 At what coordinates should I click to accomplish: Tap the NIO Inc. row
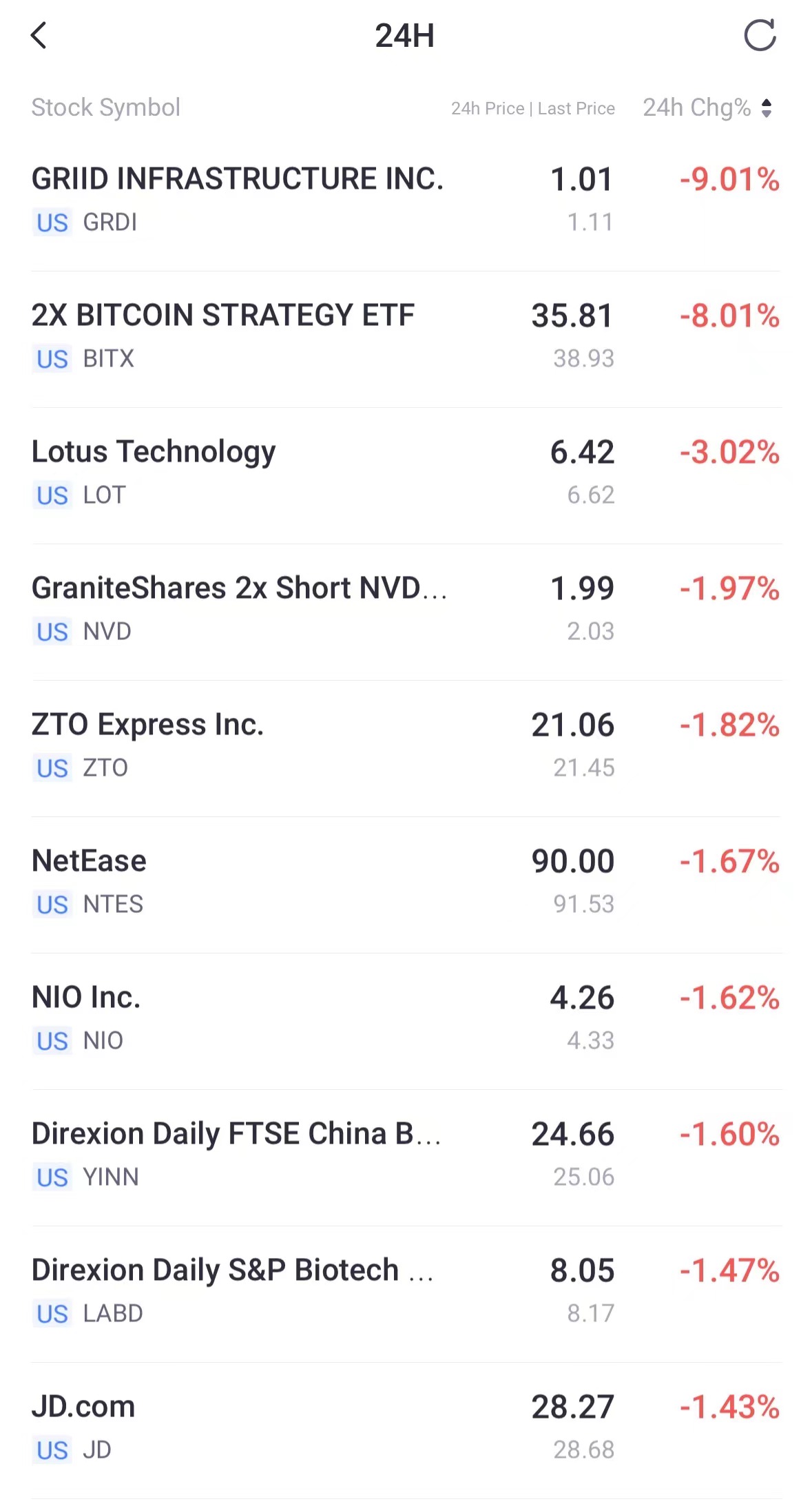(x=86, y=1018)
